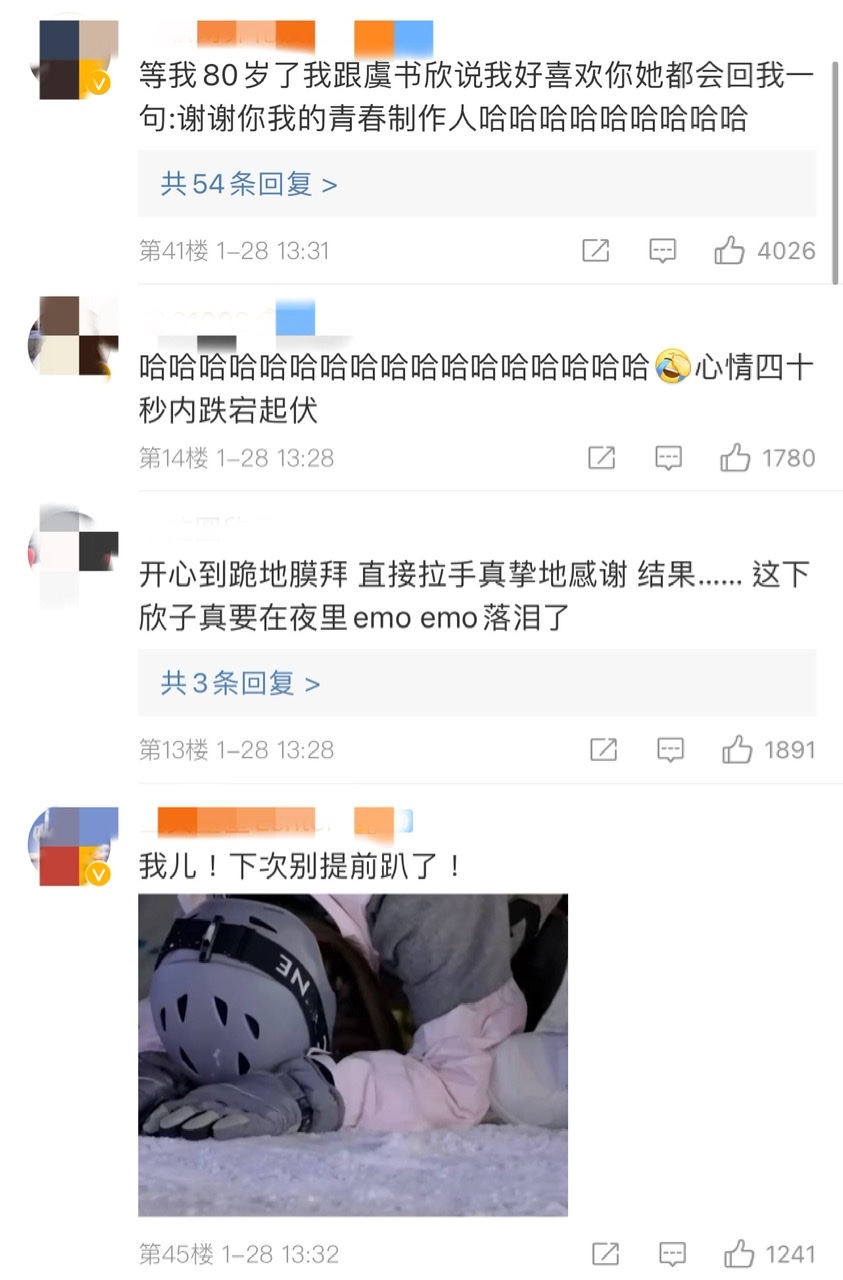The width and height of the screenshot is (843, 1280).
Task: Share the 第45楼 comment
Action: click(605, 1253)
